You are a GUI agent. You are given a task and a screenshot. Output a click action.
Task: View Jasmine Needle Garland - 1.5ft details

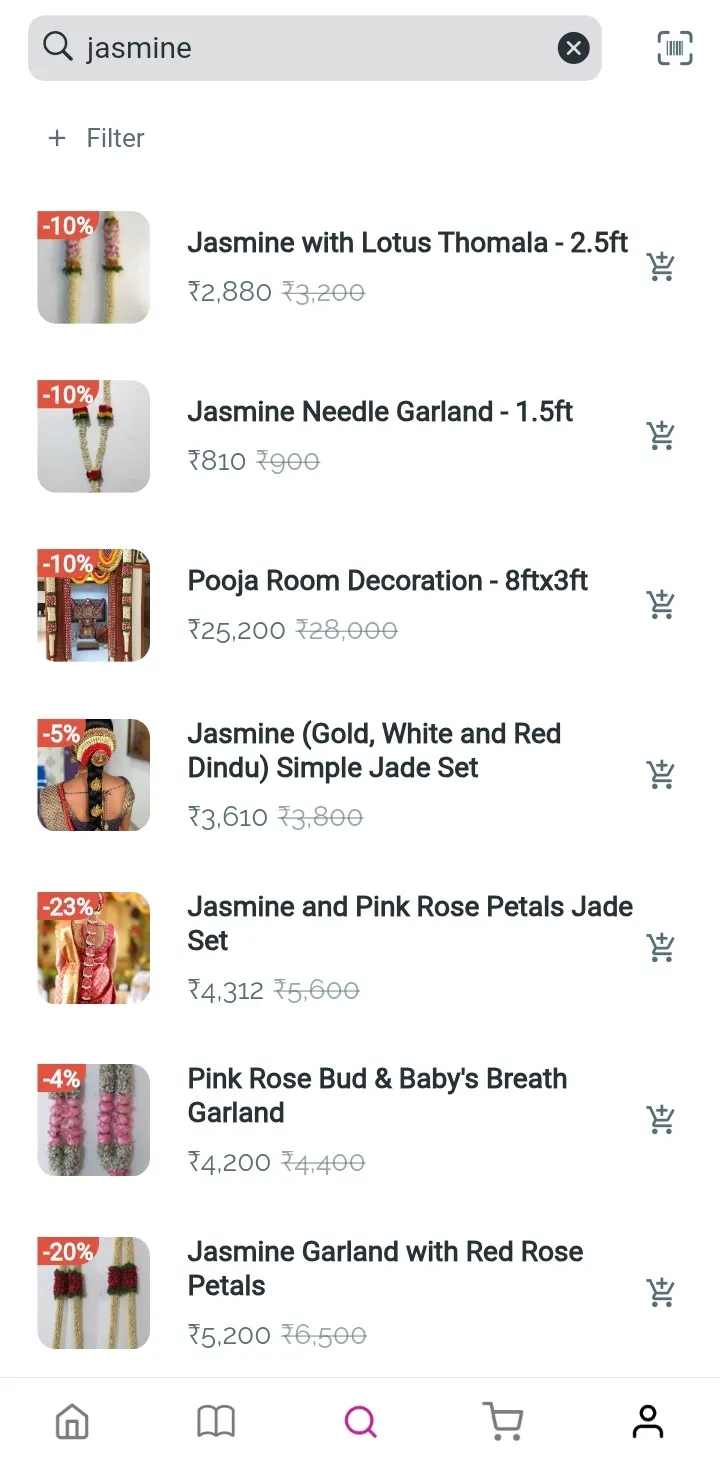point(380,412)
